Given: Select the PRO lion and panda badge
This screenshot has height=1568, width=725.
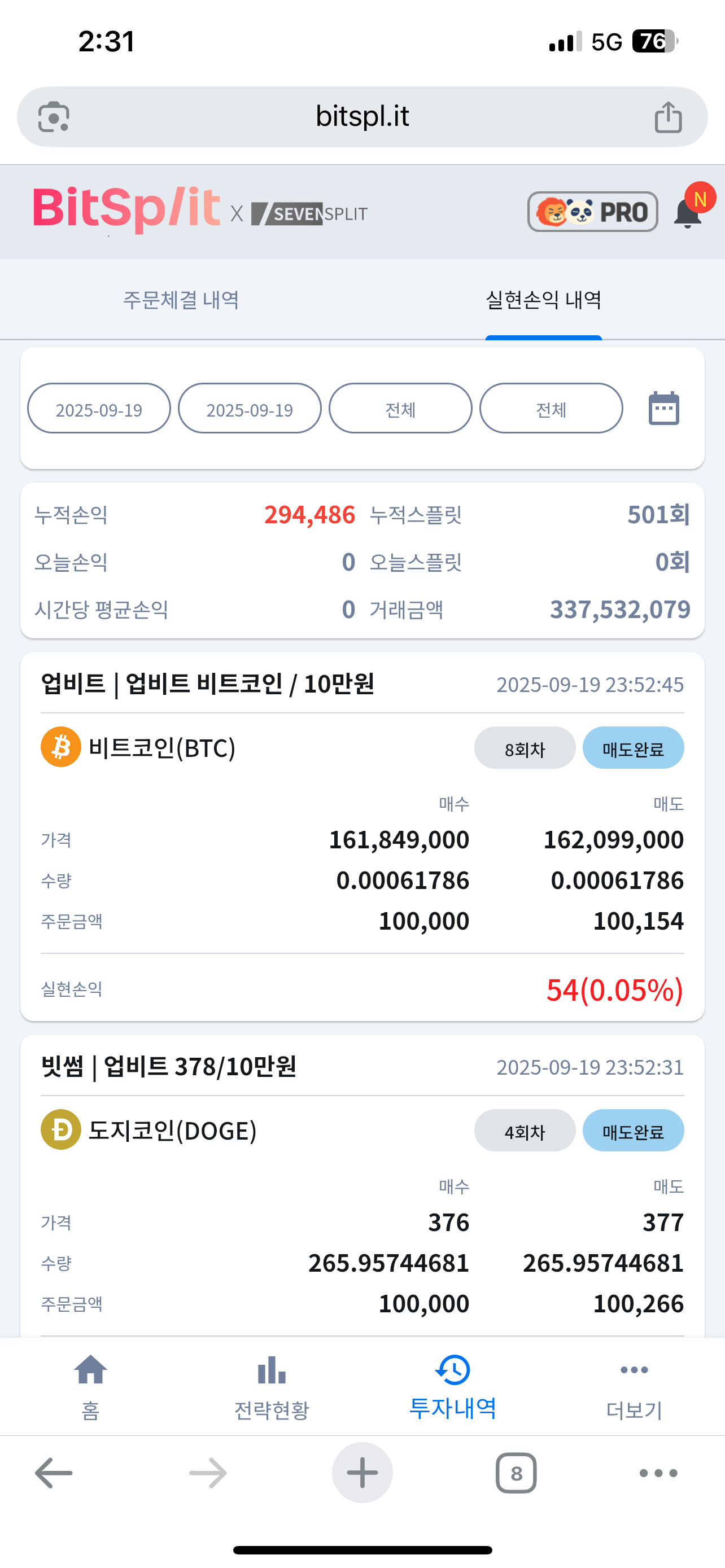Looking at the screenshot, I should [x=592, y=211].
